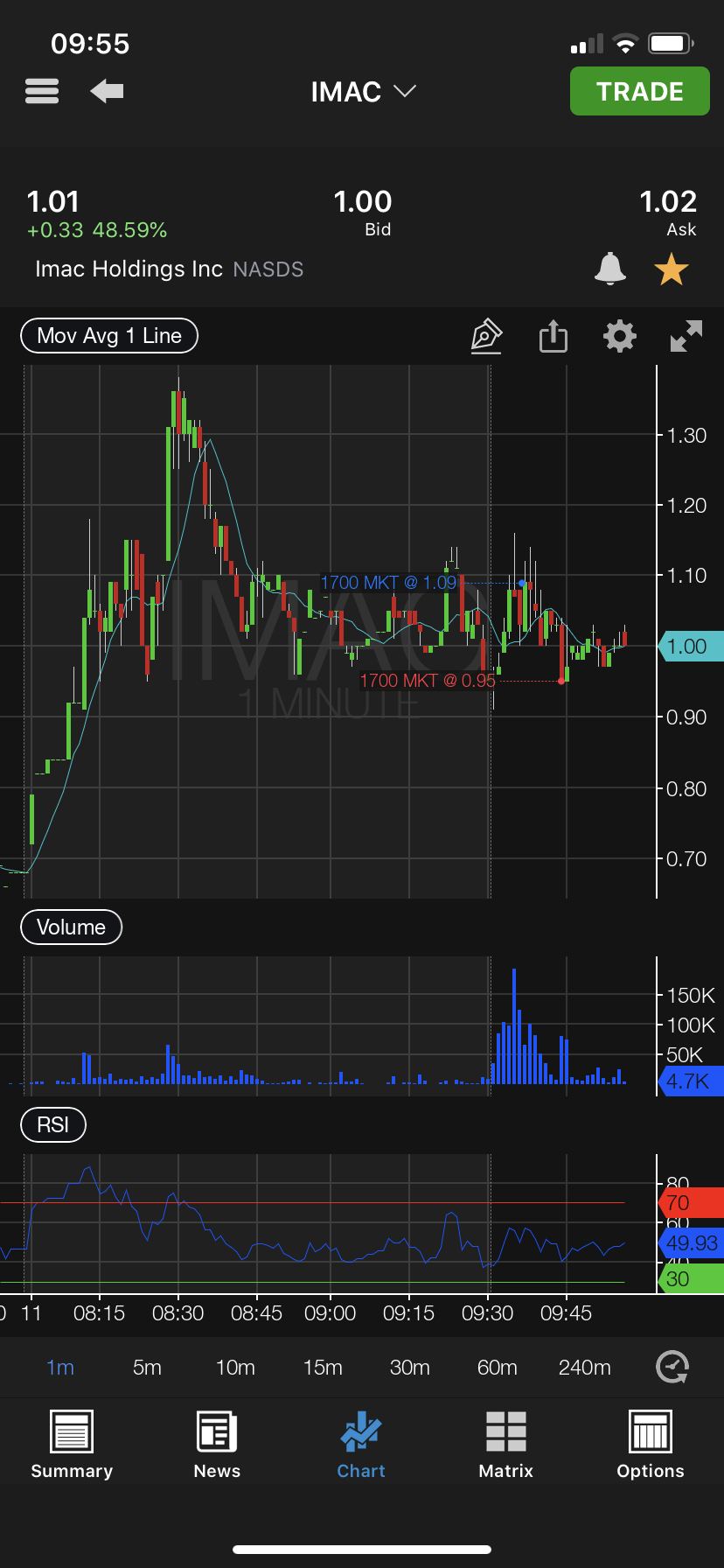Image resolution: width=724 pixels, height=1568 pixels.
Task: Go to the Options tab
Action: point(651,1445)
